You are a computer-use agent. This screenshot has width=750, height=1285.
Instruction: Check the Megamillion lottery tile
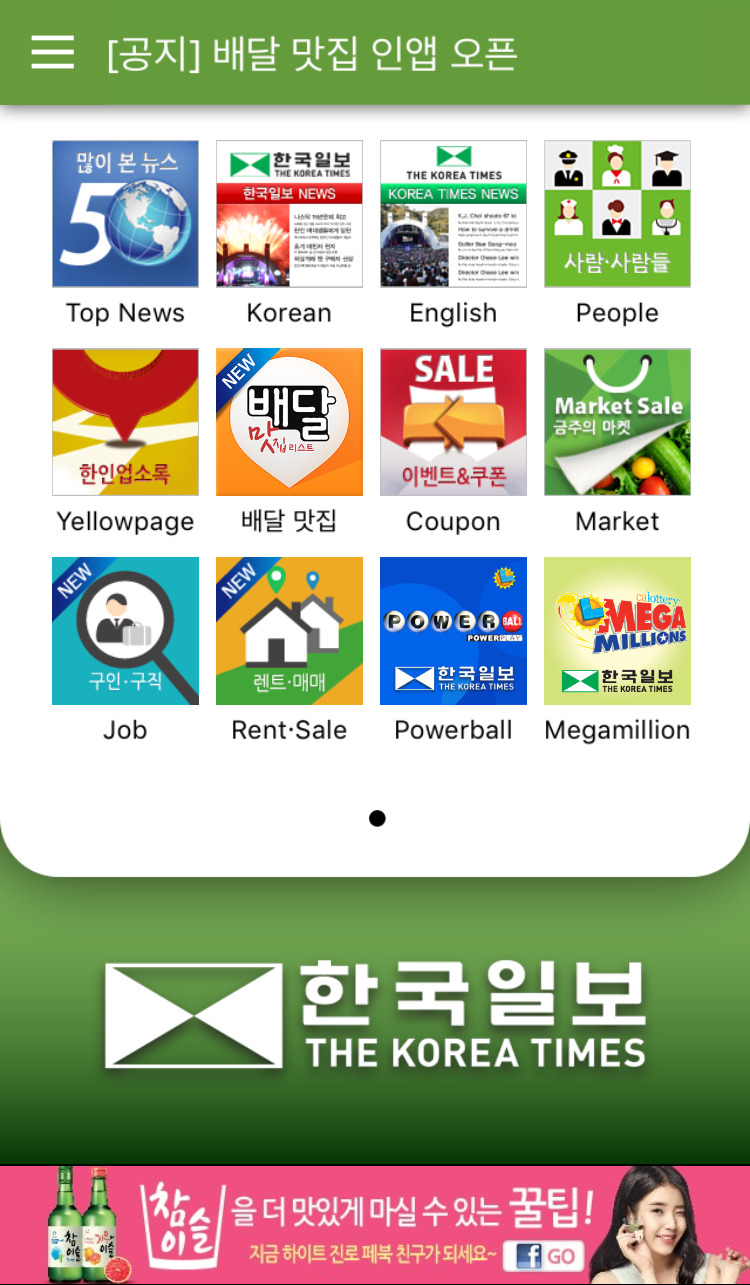[x=617, y=631]
